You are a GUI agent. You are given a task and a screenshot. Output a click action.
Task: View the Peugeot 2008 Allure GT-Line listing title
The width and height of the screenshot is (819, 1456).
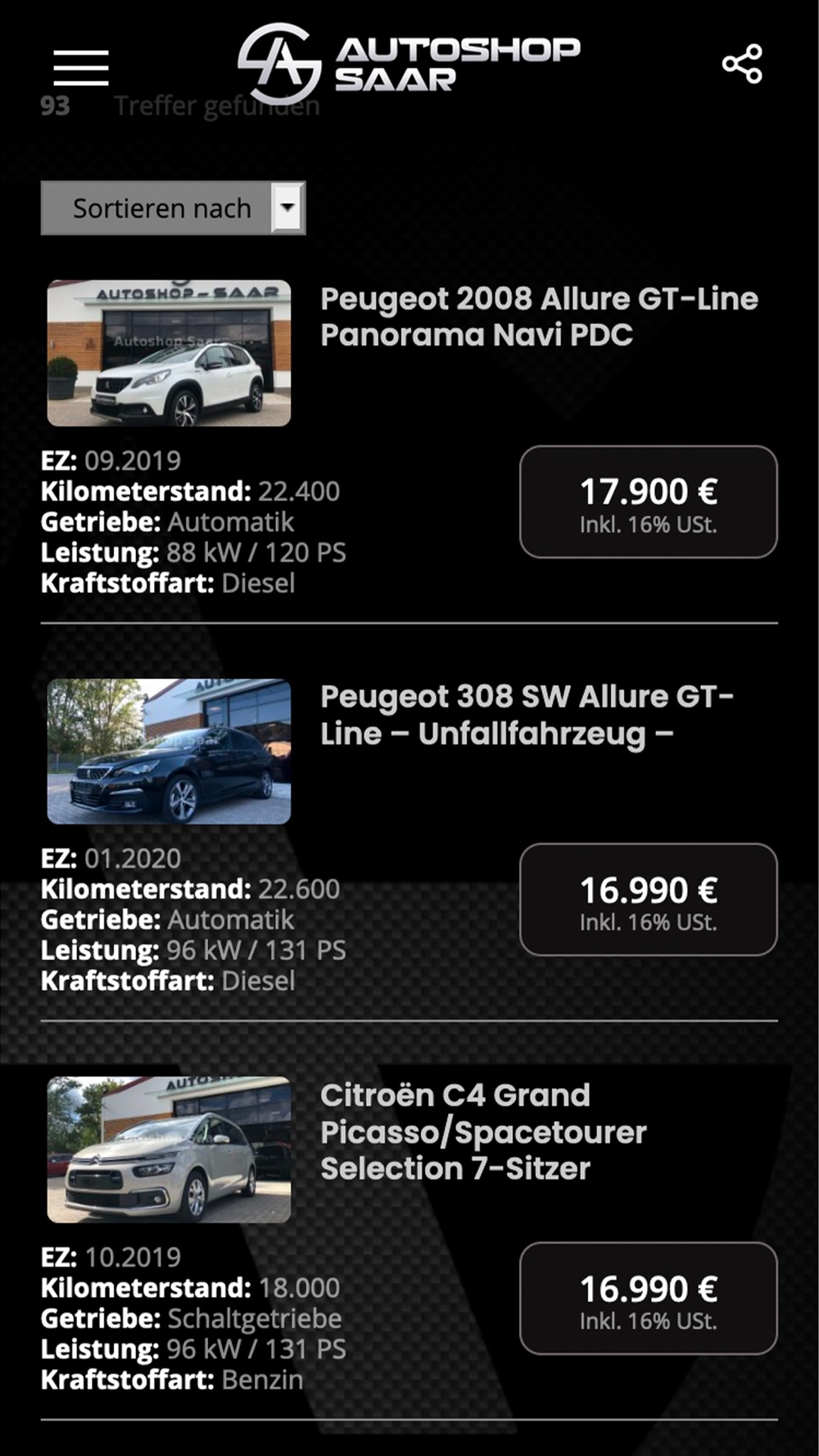coord(539,317)
